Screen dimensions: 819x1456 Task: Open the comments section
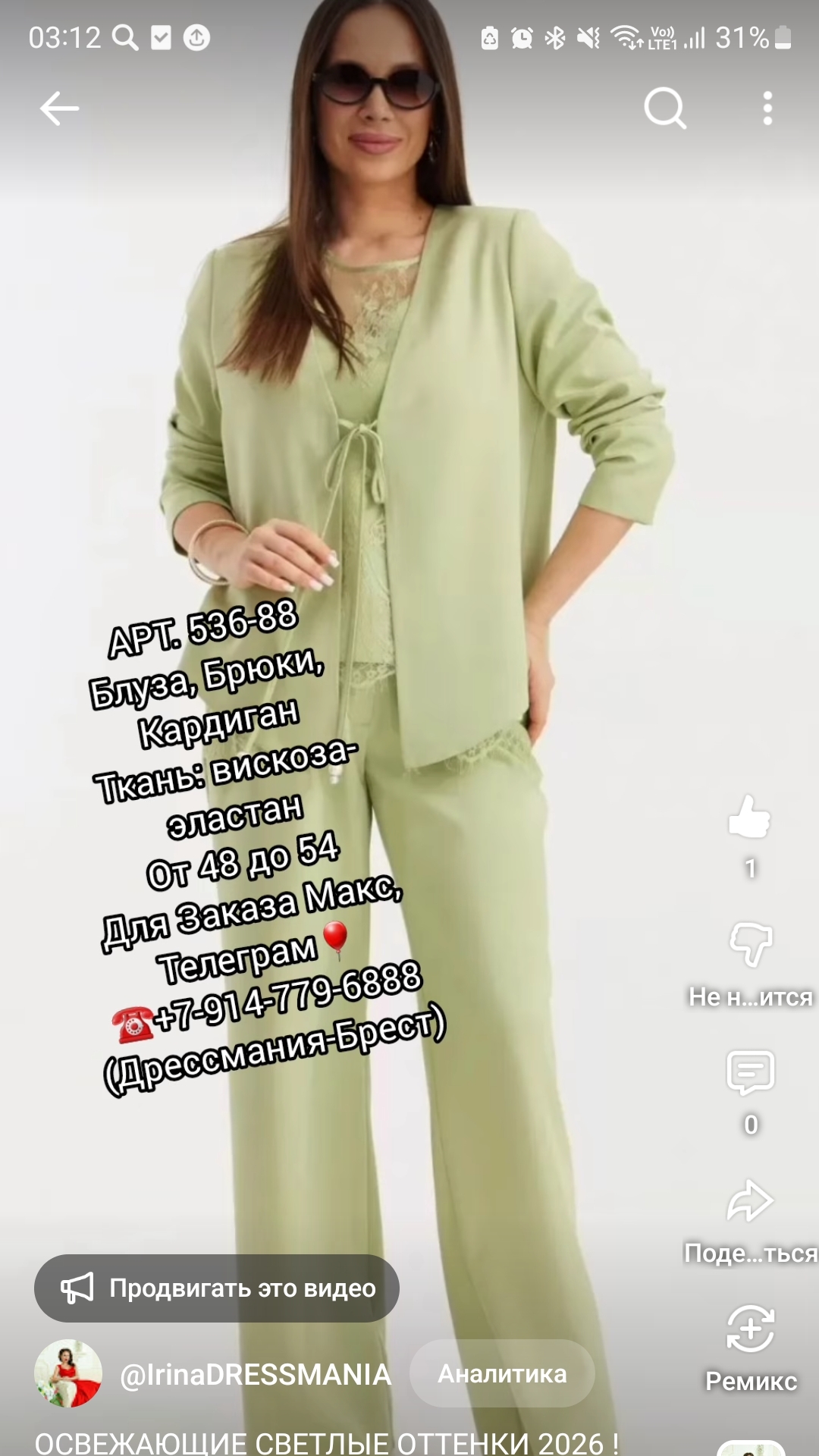749,1072
